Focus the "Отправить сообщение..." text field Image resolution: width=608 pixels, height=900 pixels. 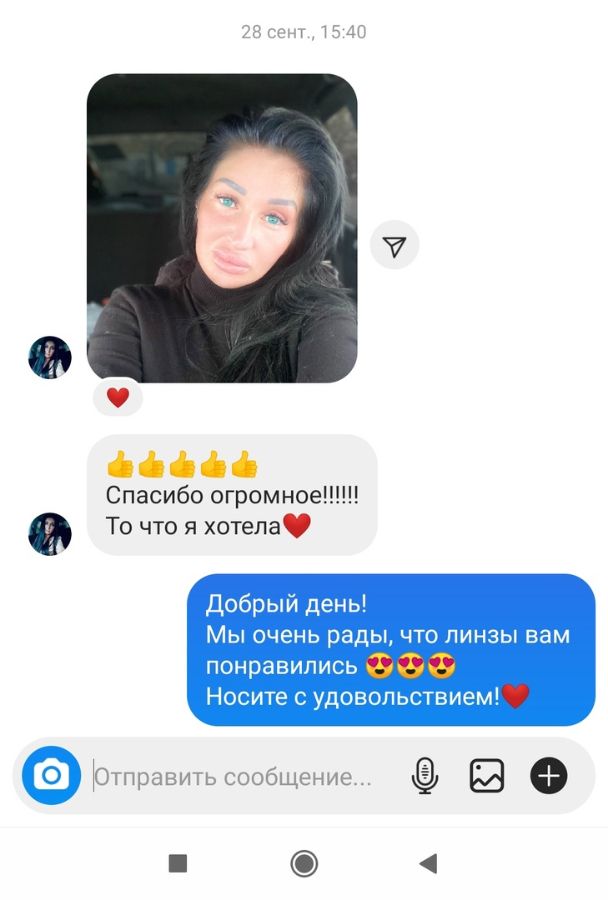coord(240,776)
